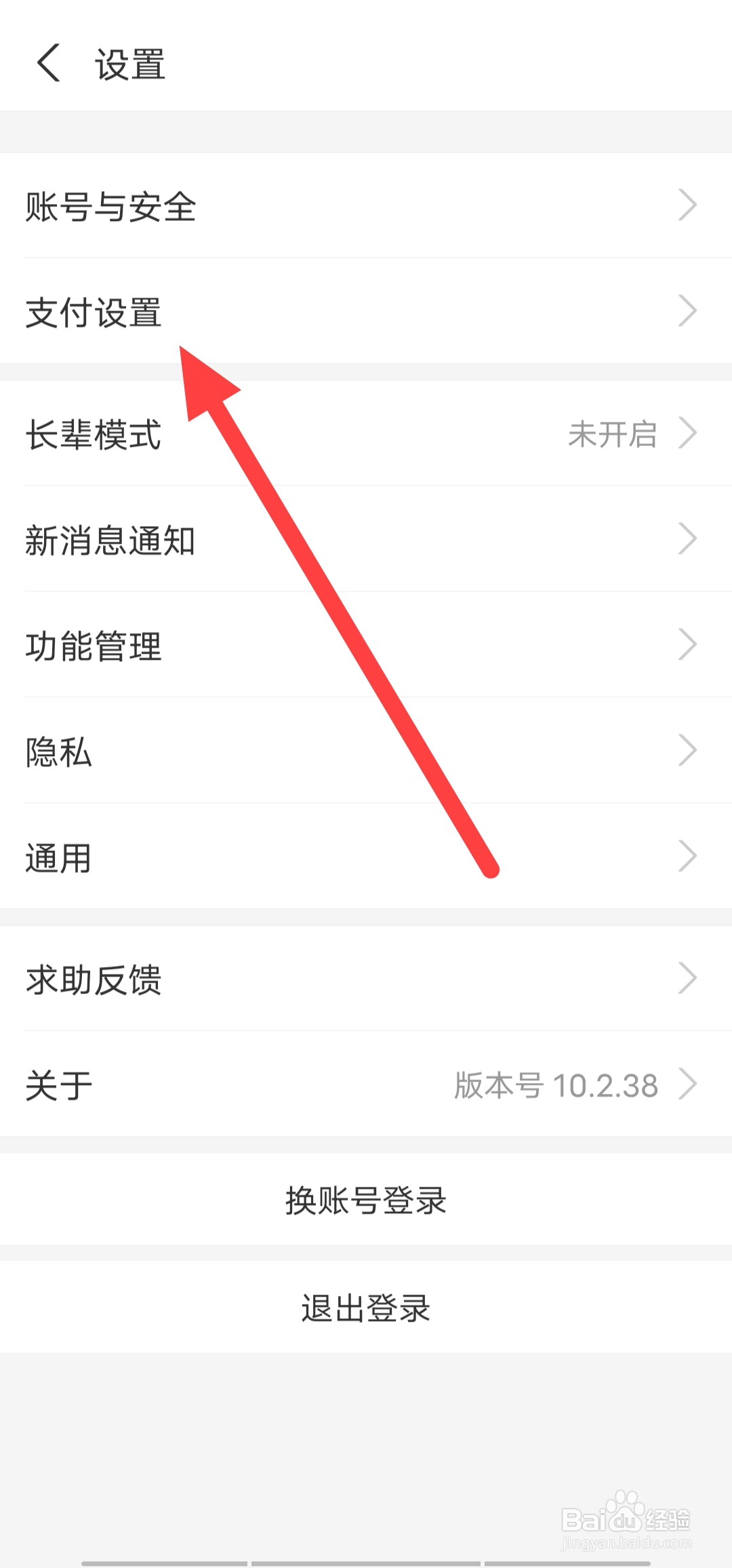
Task: Expand the chevron next to 账号与安全
Action: (687, 205)
